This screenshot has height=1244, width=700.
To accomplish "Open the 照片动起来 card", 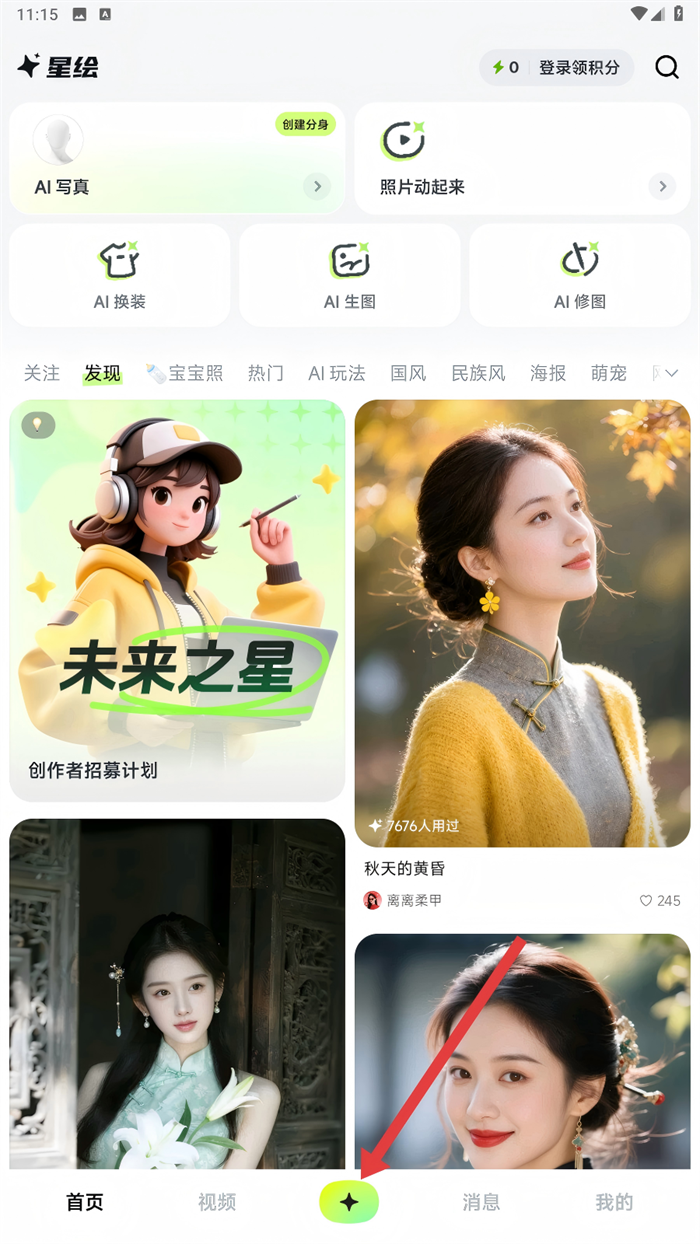I will click(522, 158).
